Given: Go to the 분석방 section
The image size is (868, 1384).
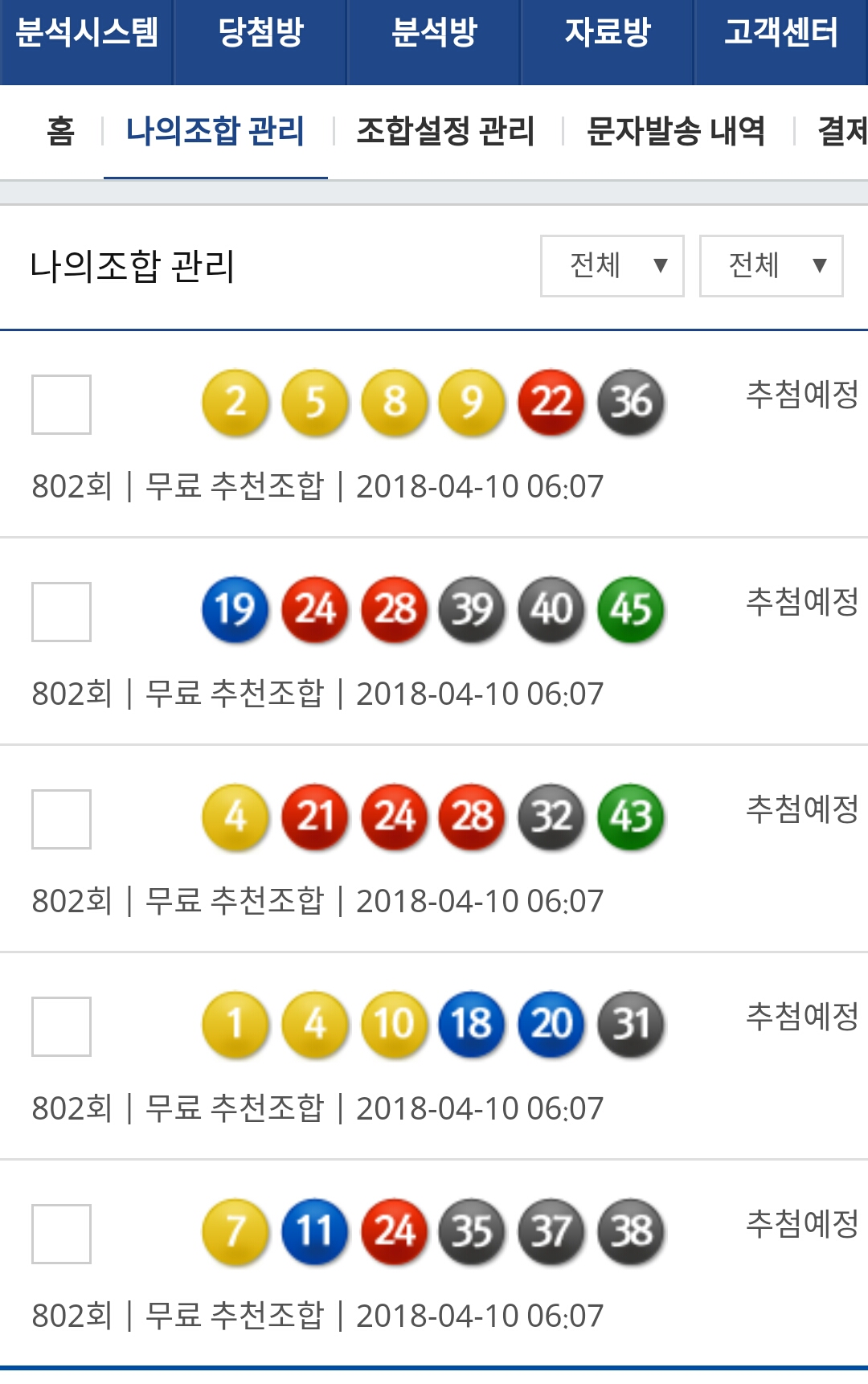Looking at the screenshot, I should (x=434, y=34).
